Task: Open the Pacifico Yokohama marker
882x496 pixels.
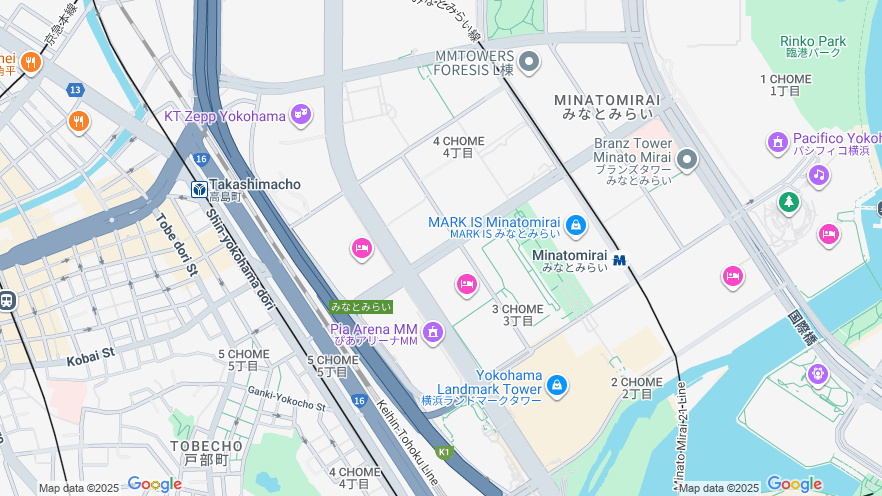Action: (x=777, y=144)
